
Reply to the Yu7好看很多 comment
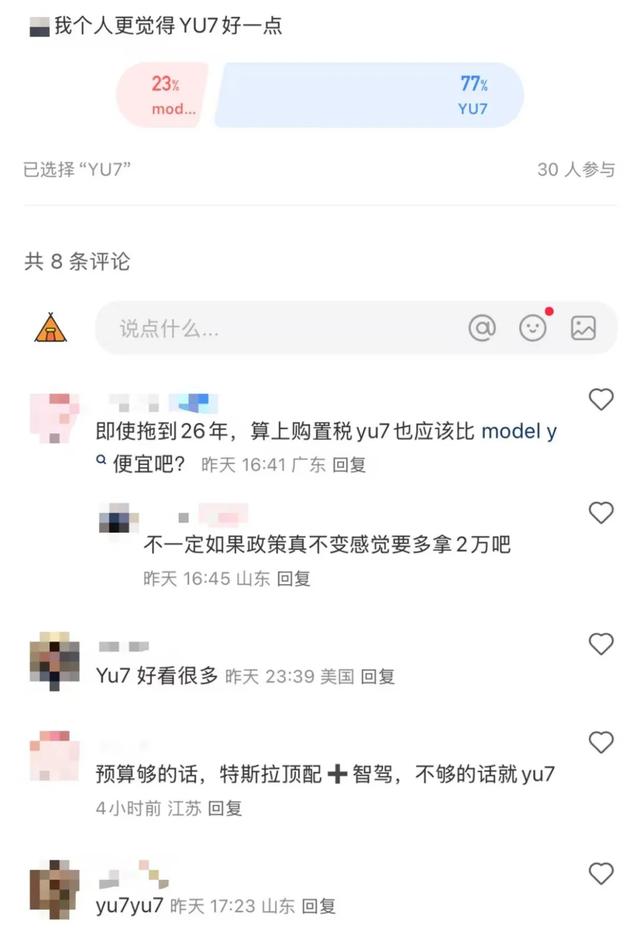click(378, 677)
